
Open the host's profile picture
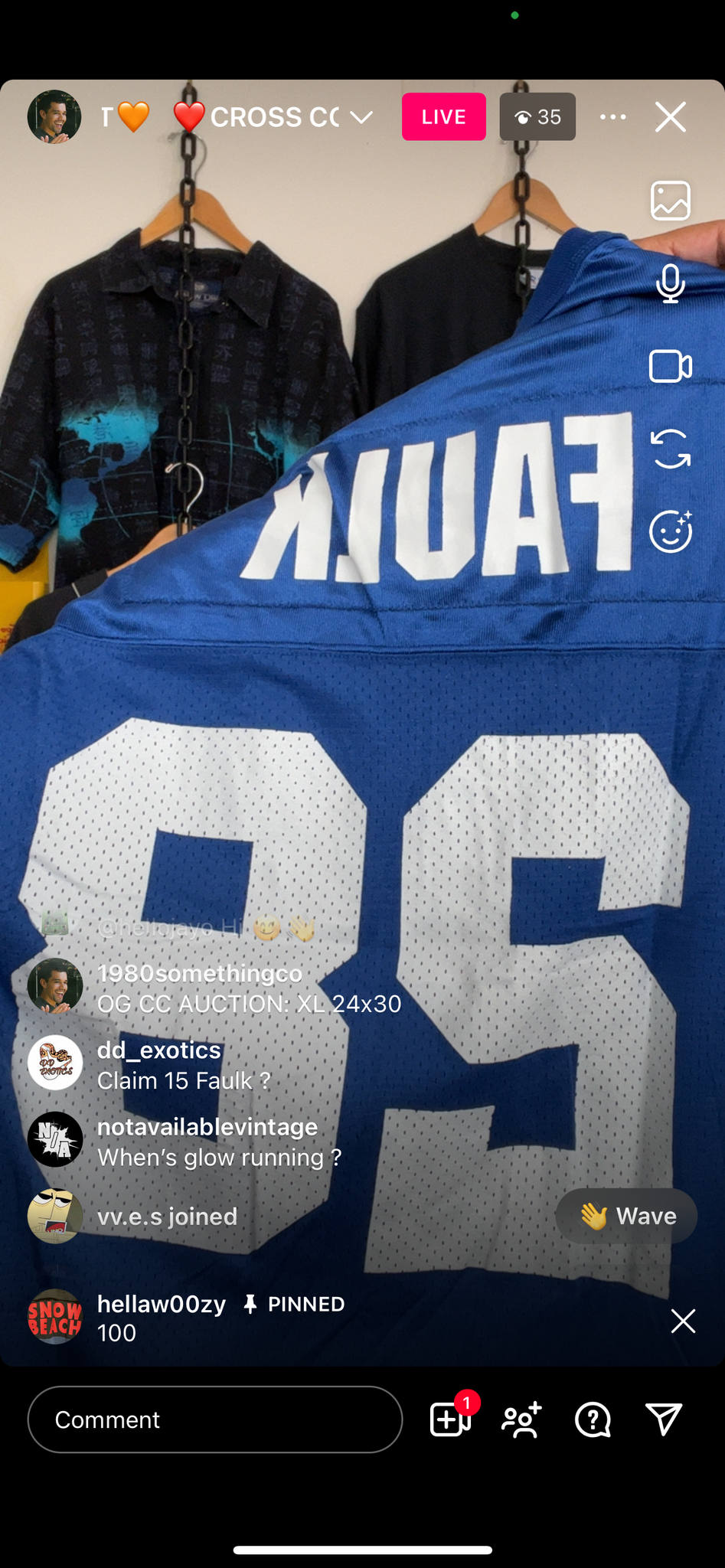coord(54,117)
